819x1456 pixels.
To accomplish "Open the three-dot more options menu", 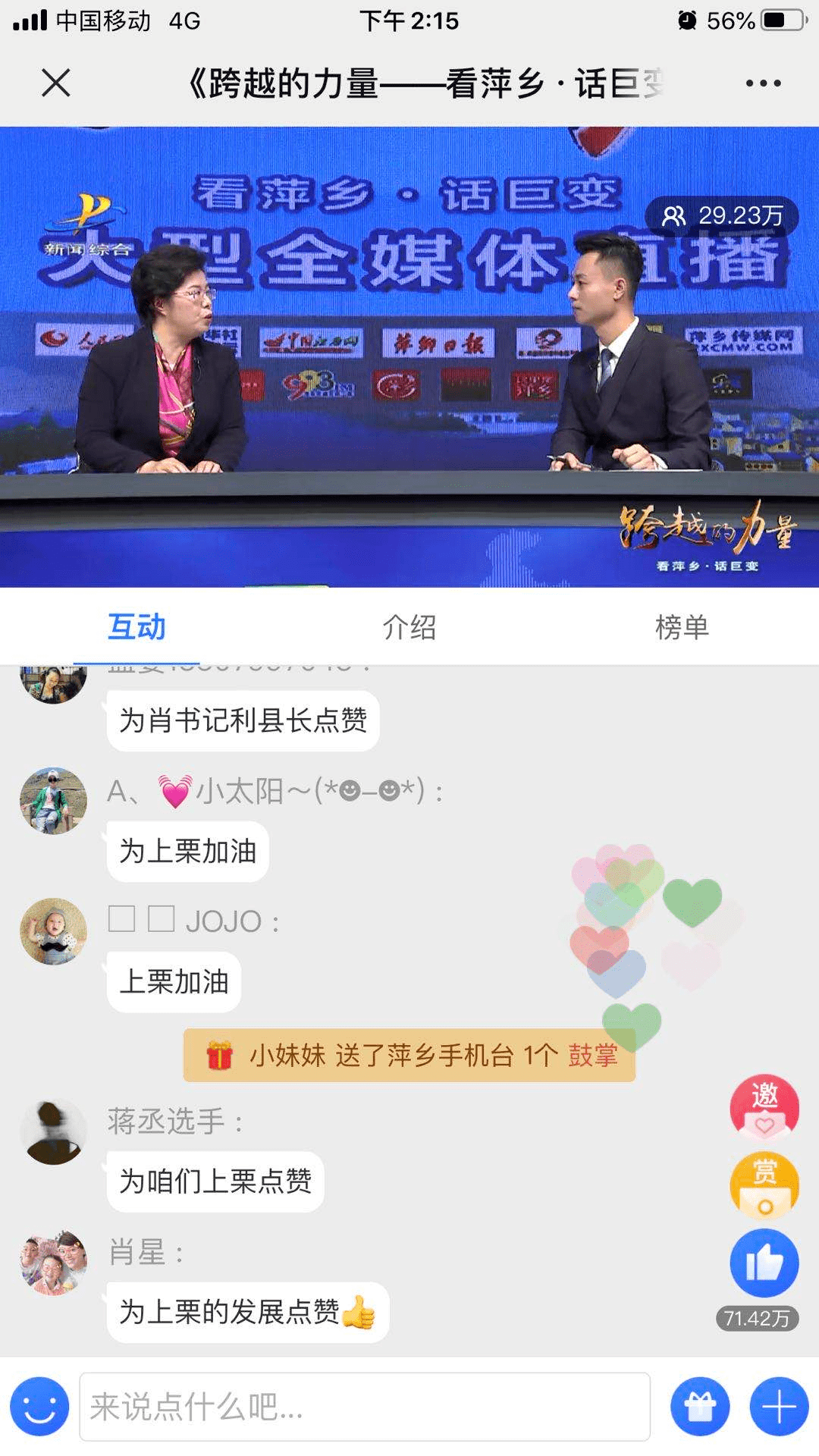I will 763,83.
